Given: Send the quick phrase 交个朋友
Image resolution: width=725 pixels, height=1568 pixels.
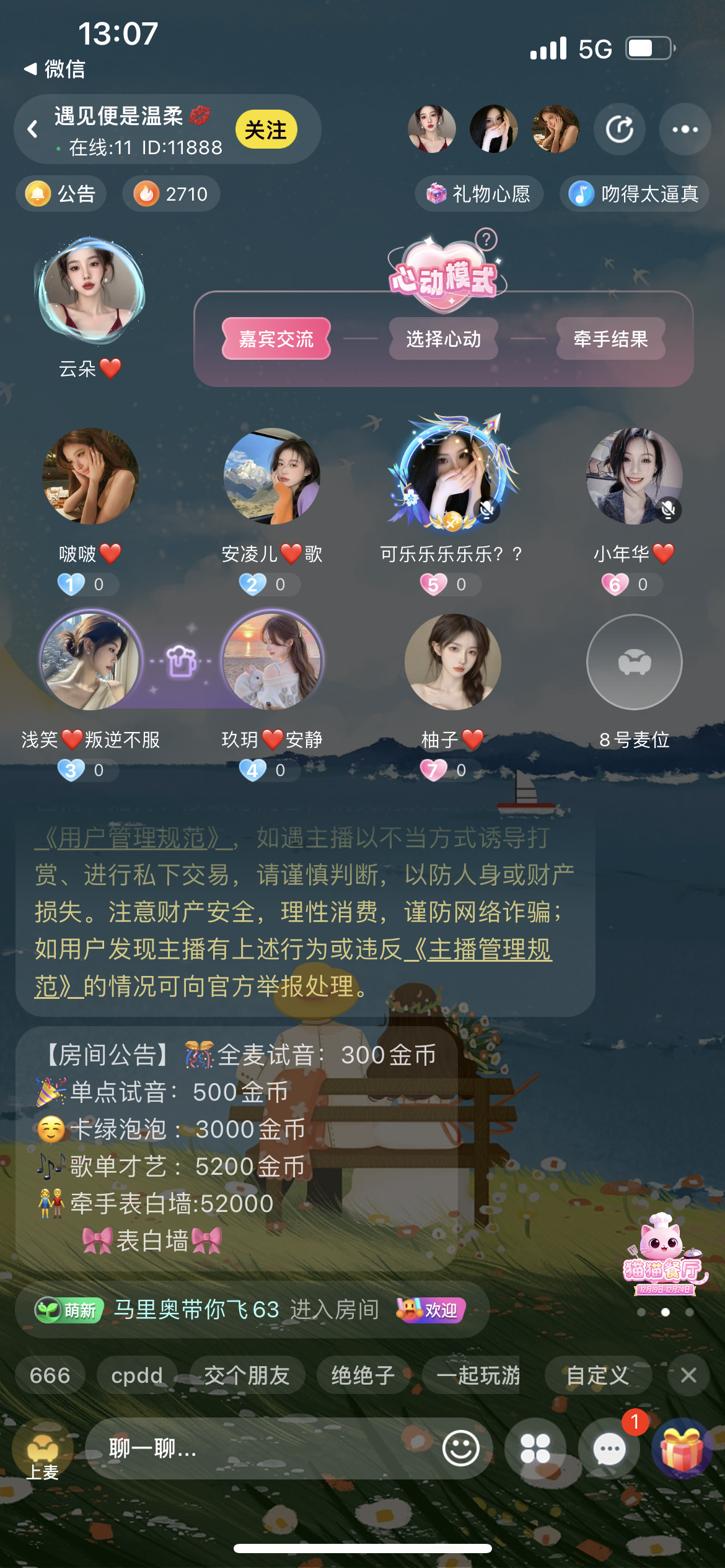Looking at the screenshot, I should 247,1375.
